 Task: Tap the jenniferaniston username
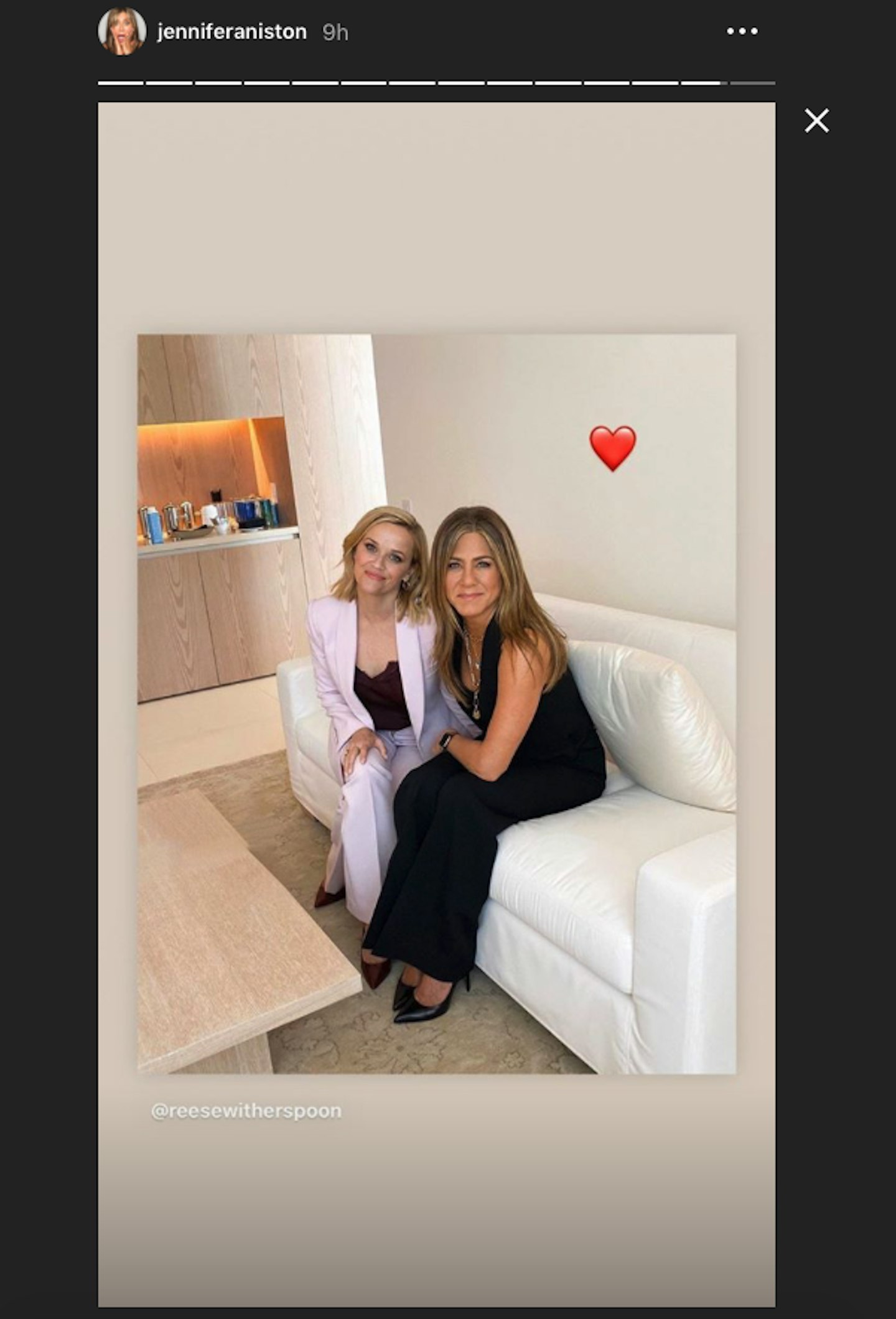coord(231,32)
